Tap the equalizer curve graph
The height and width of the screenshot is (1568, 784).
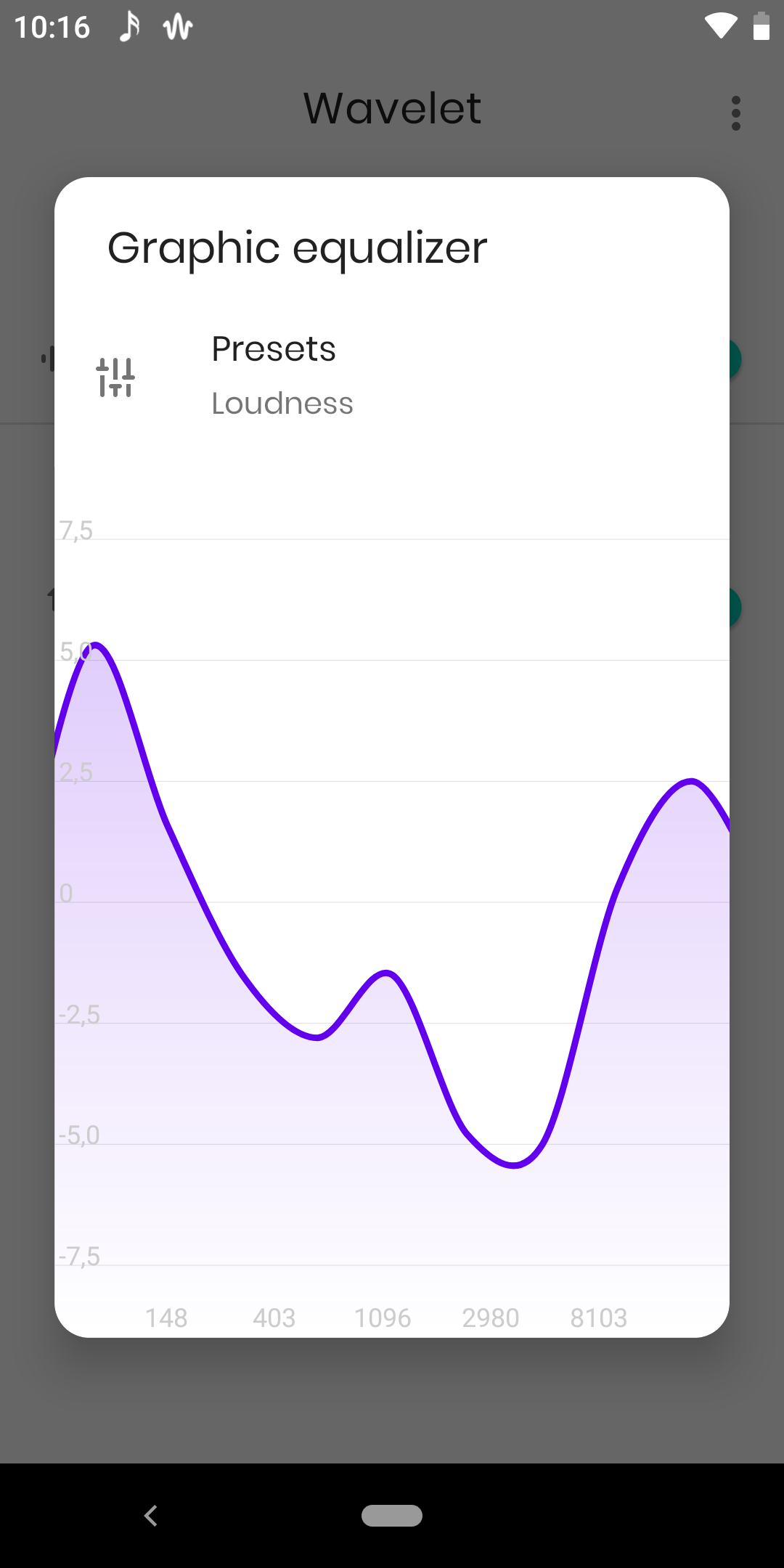[x=392, y=900]
